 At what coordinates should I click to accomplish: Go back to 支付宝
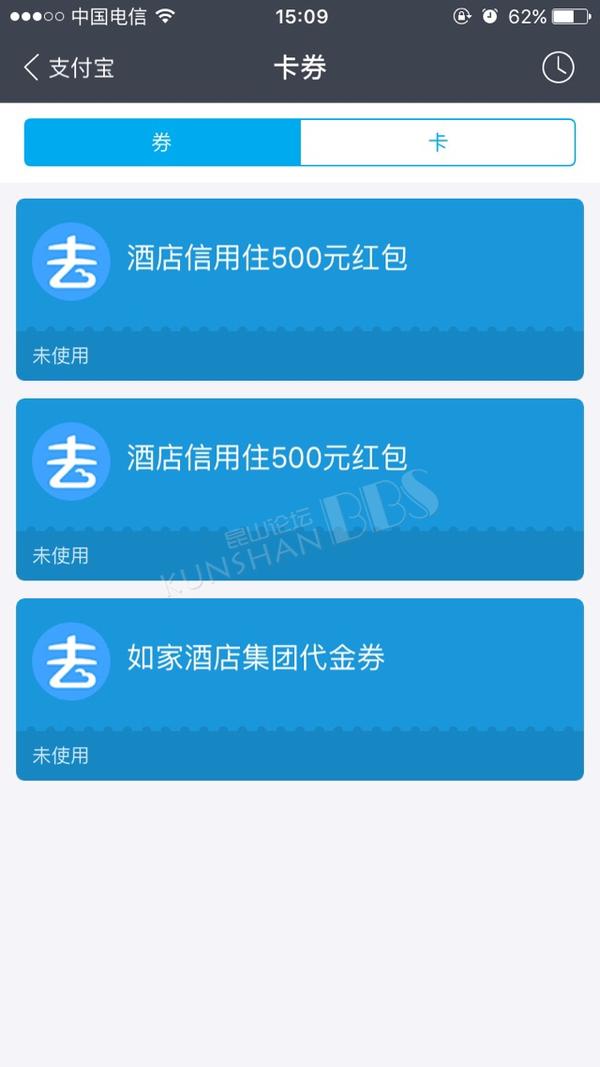tap(68, 68)
